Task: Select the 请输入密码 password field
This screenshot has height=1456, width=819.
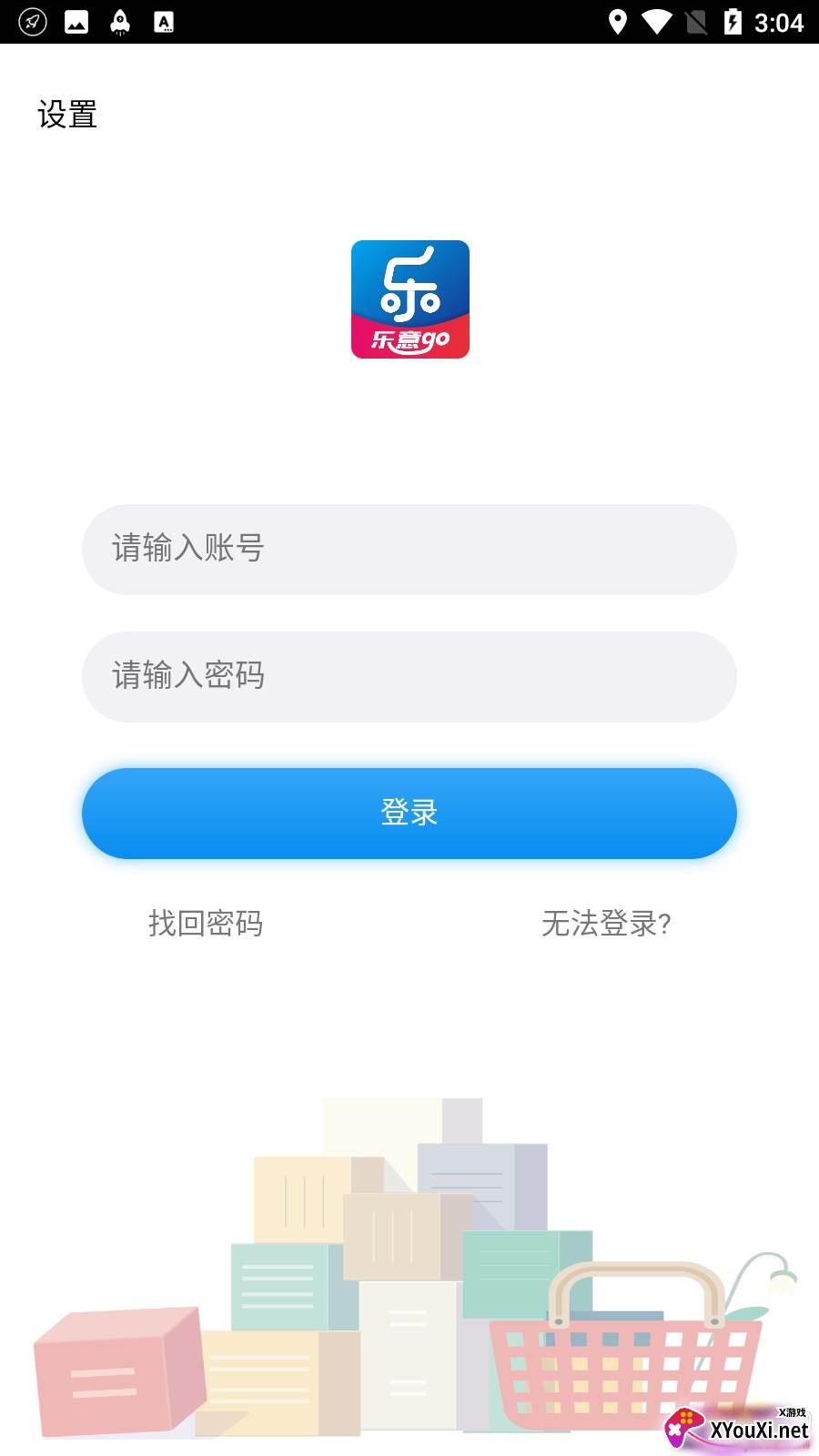Action: click(409, 676)
